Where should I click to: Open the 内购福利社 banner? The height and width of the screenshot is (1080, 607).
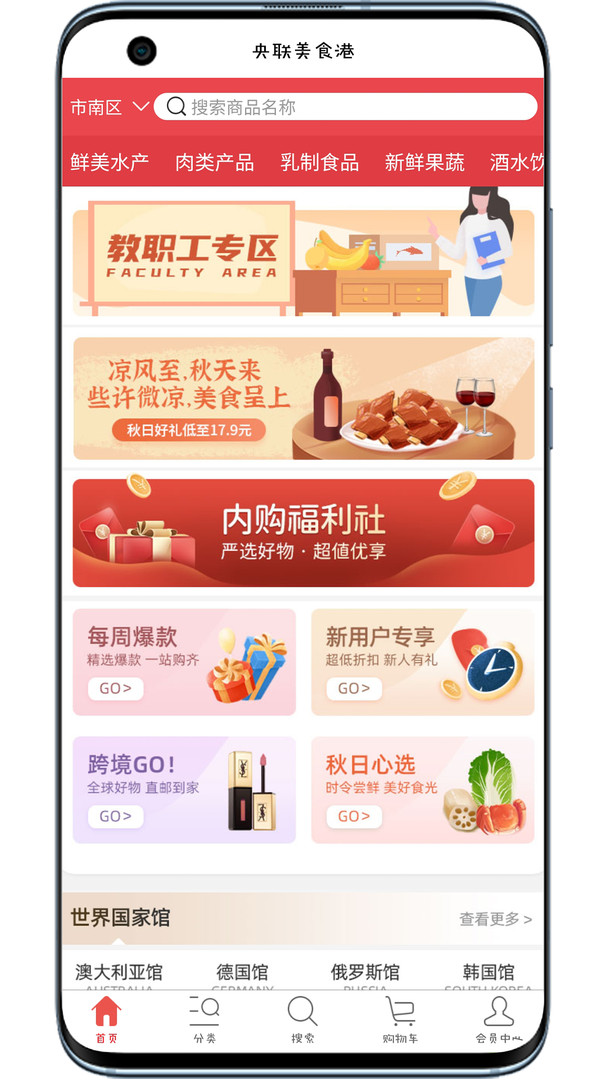tap(303, 533)
